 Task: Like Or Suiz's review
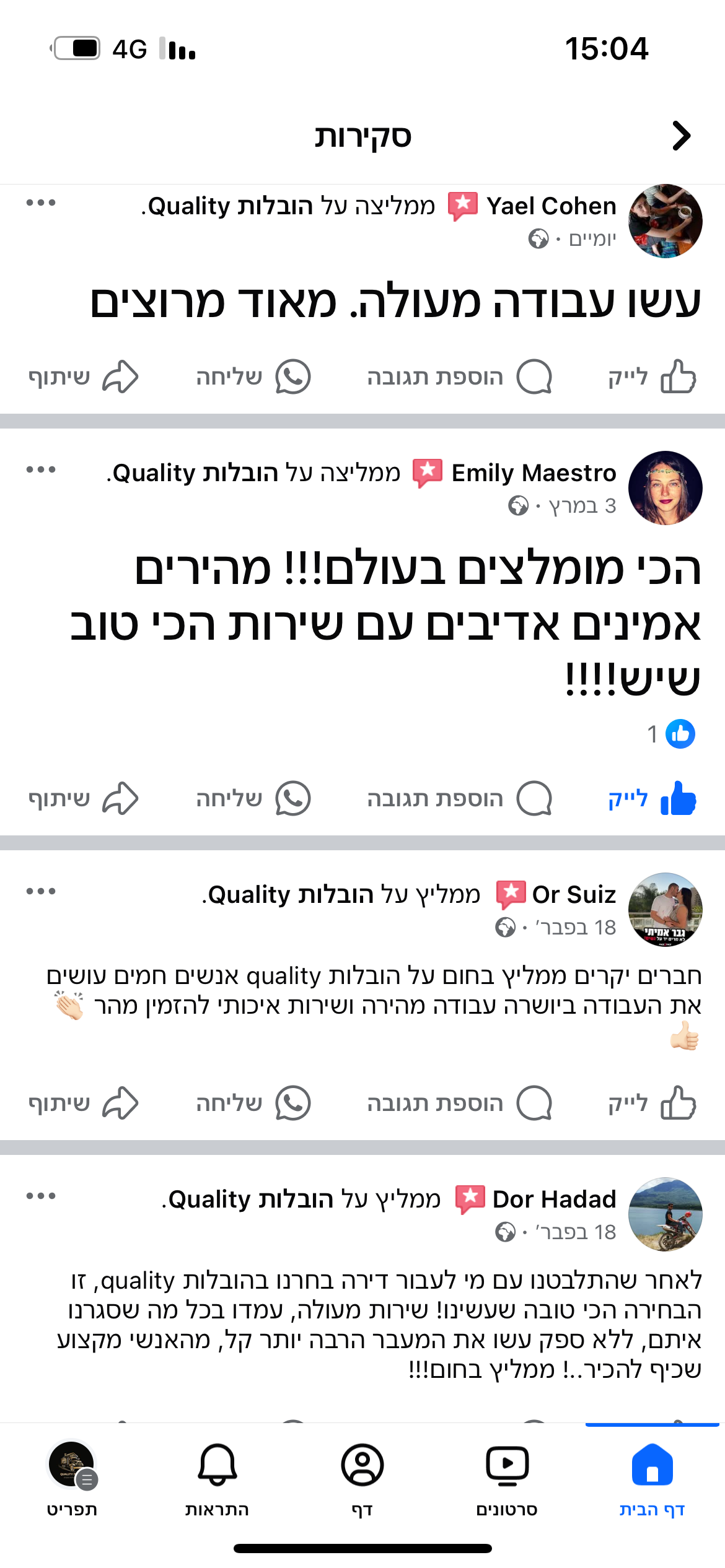[x=652, y=1103]
